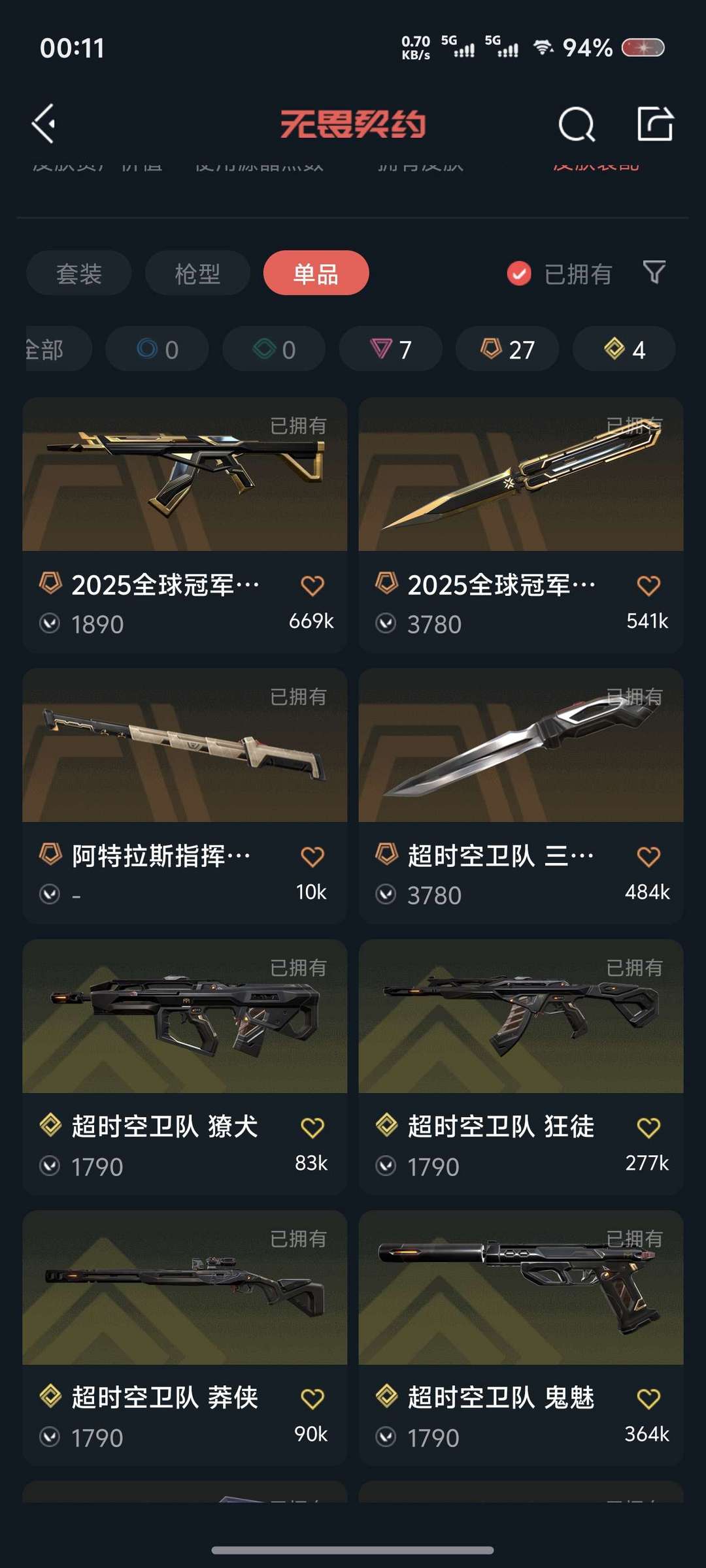The height and width of the screenshot is (1568, 706).
Task: Favorite the 2025全球冠军 knife priced 3780
Action: (x=648, y=585)
